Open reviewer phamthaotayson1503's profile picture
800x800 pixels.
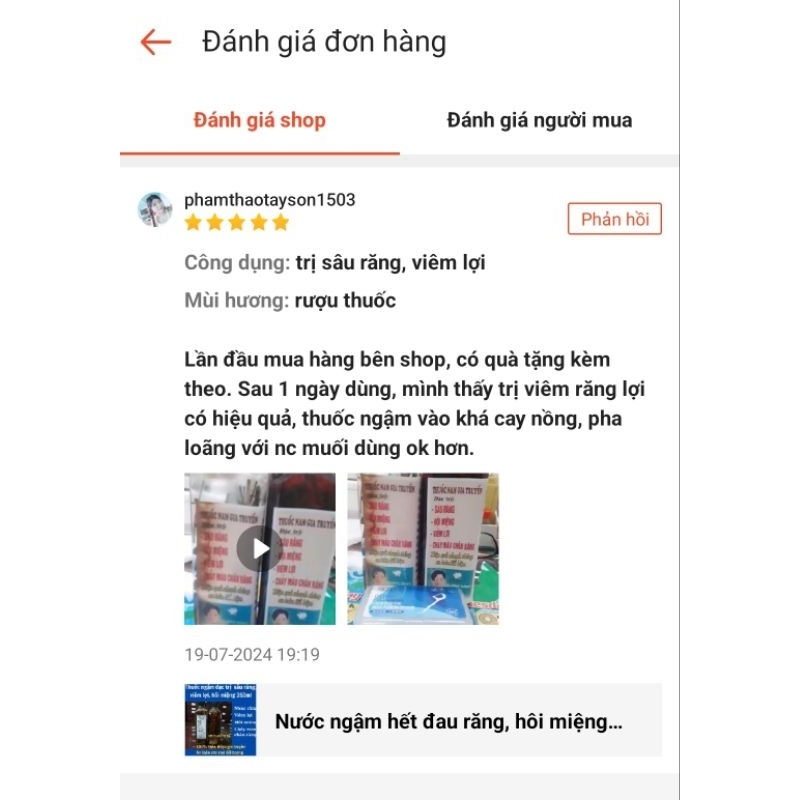coord(155,210)
